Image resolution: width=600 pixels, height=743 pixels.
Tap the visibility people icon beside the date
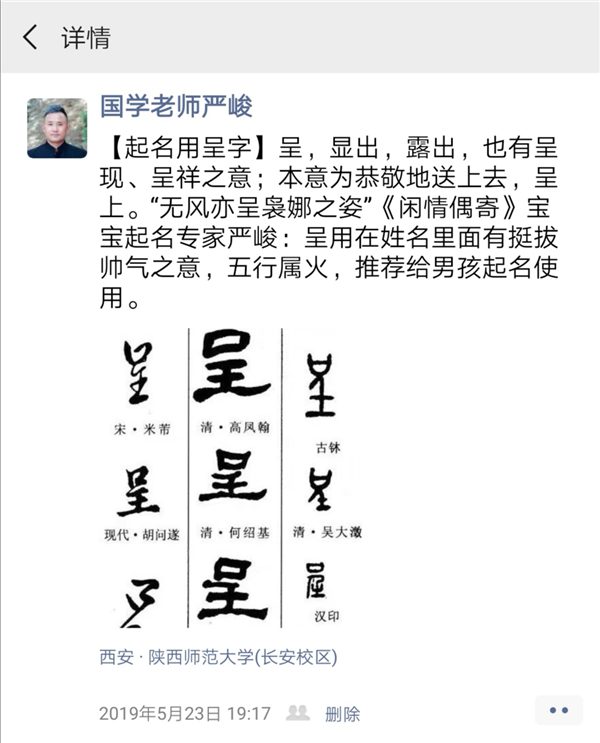[298, 713]
